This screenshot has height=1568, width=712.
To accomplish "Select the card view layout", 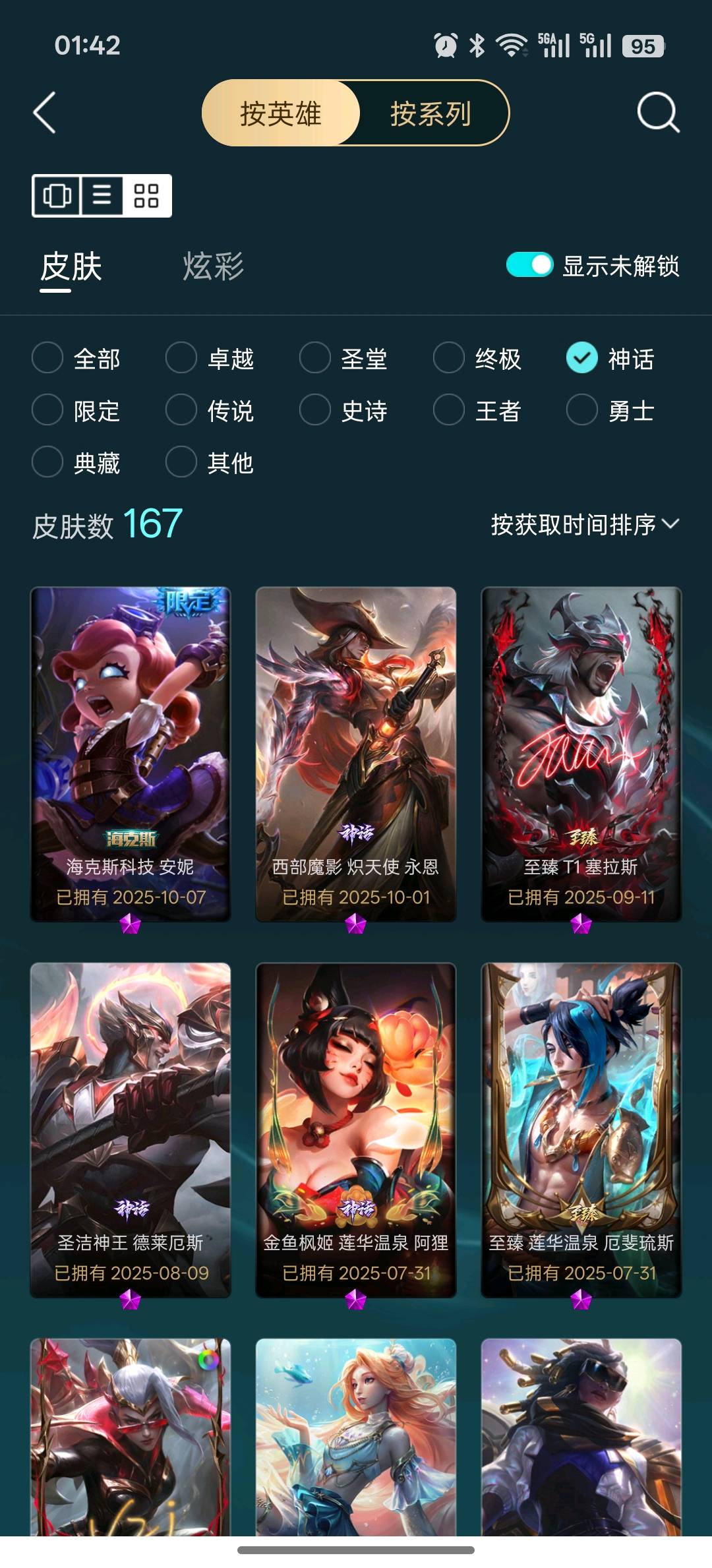I will (x=57, y=196).
